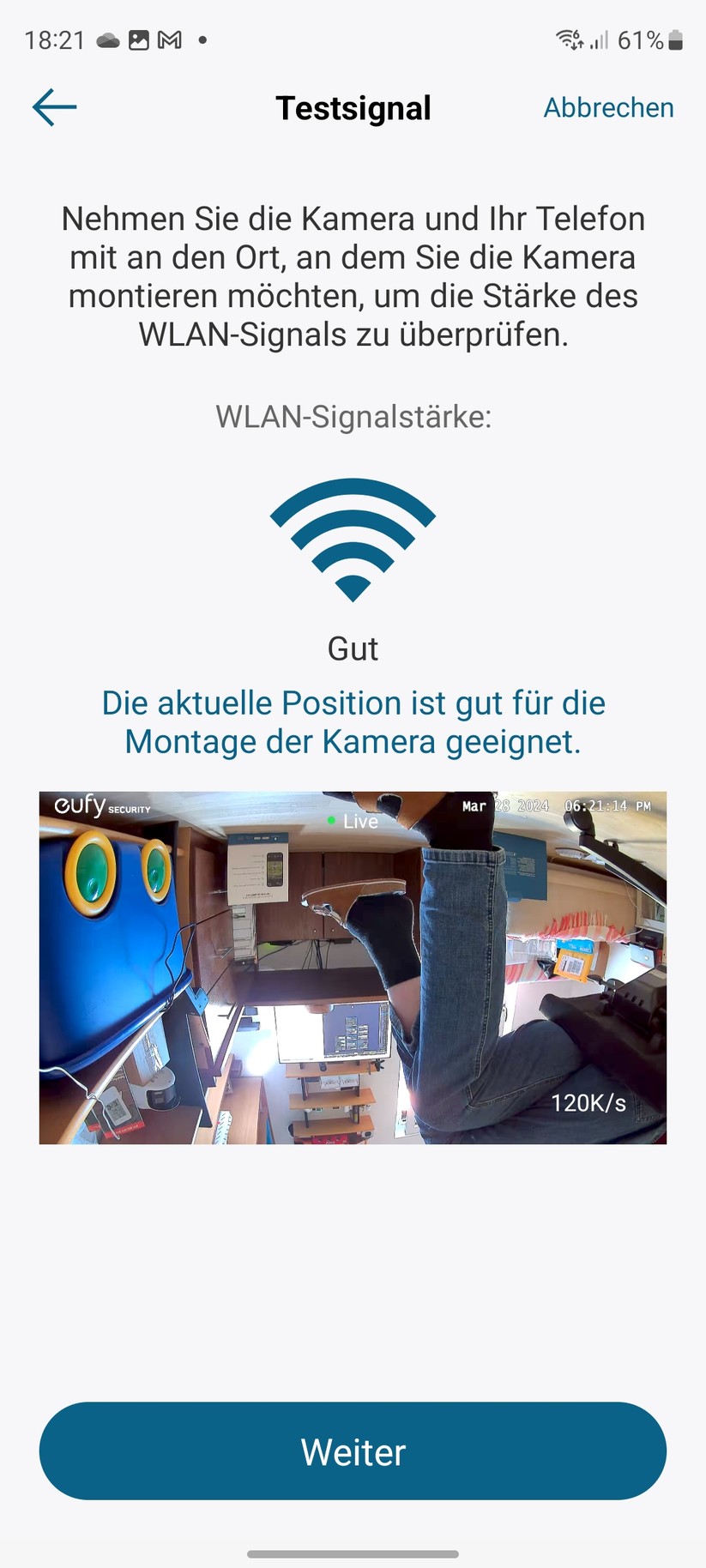This screenshot has width=706, height=1568.
Task: Tap the Gut signal rating label
Action: click(x=352, y=648)
